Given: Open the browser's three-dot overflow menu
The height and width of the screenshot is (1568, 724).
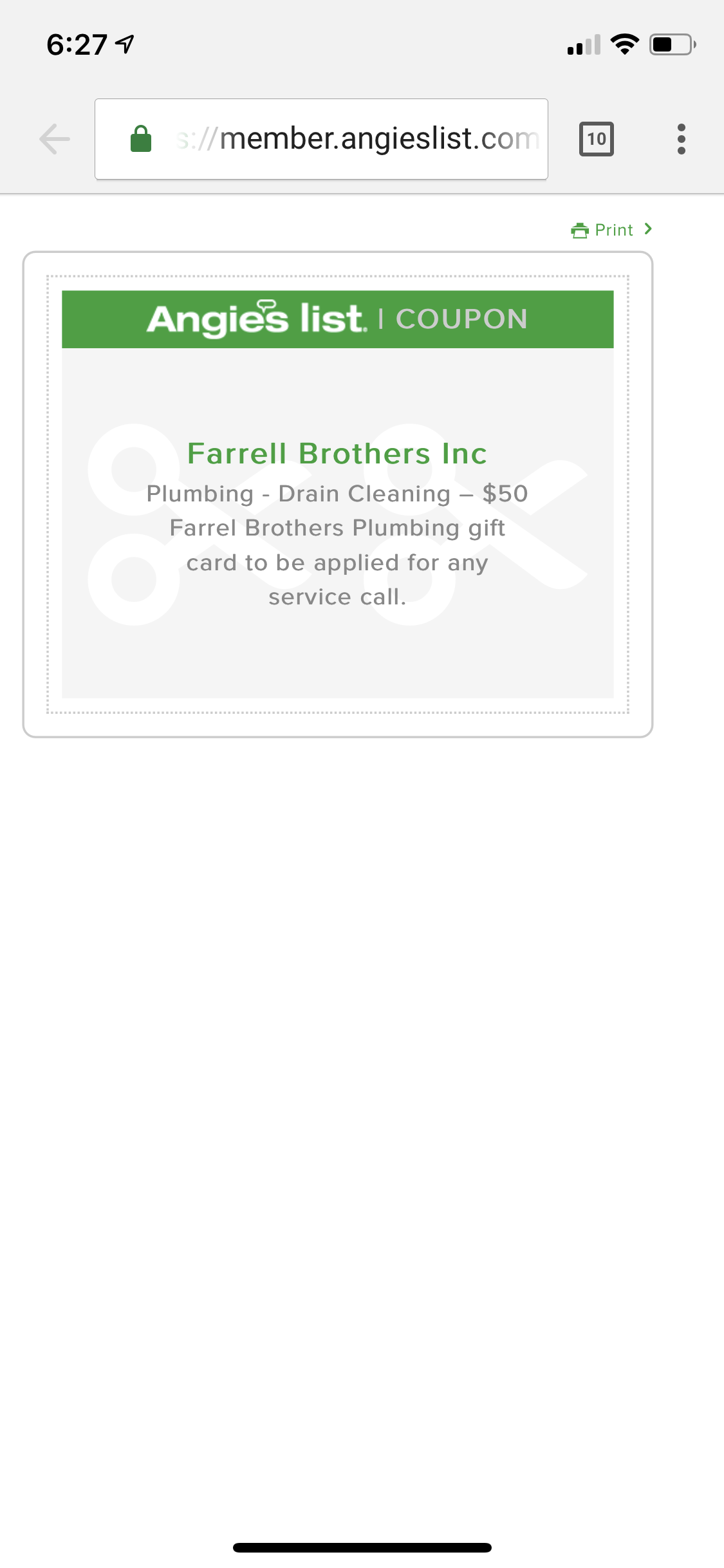Looking at the screenshot, I should [682, 139].
